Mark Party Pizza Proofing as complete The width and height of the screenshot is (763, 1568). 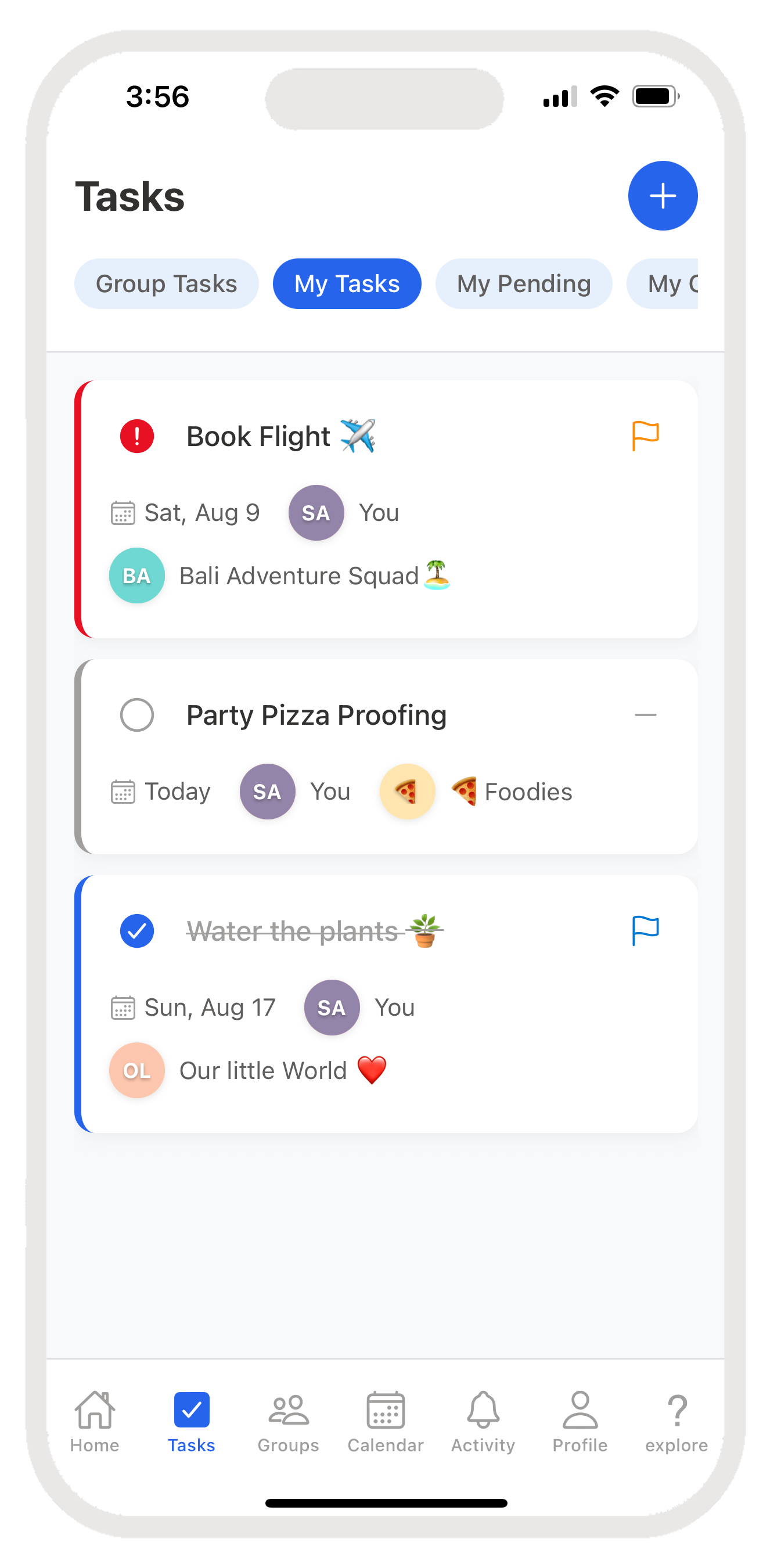tap(137, 715)
